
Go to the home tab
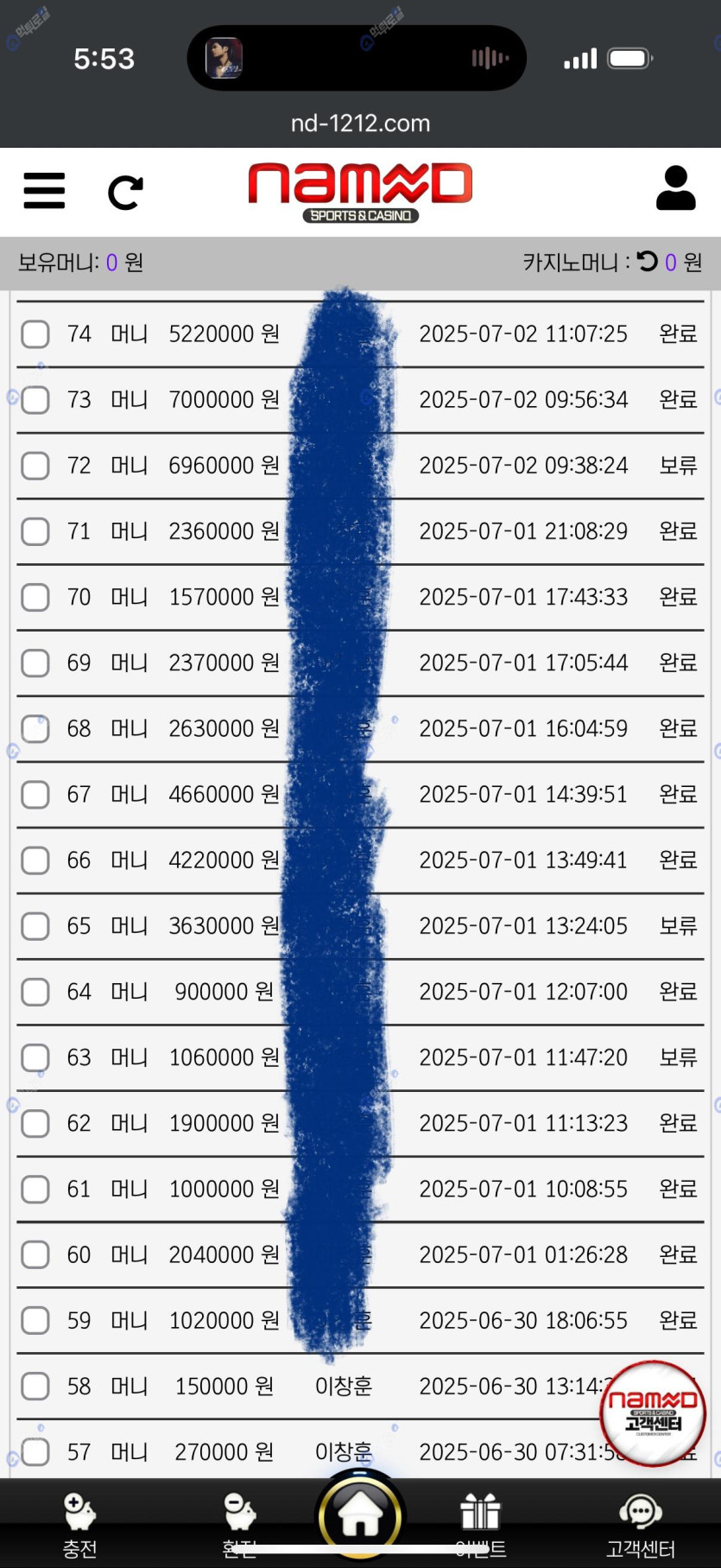tap(360, 1516)
